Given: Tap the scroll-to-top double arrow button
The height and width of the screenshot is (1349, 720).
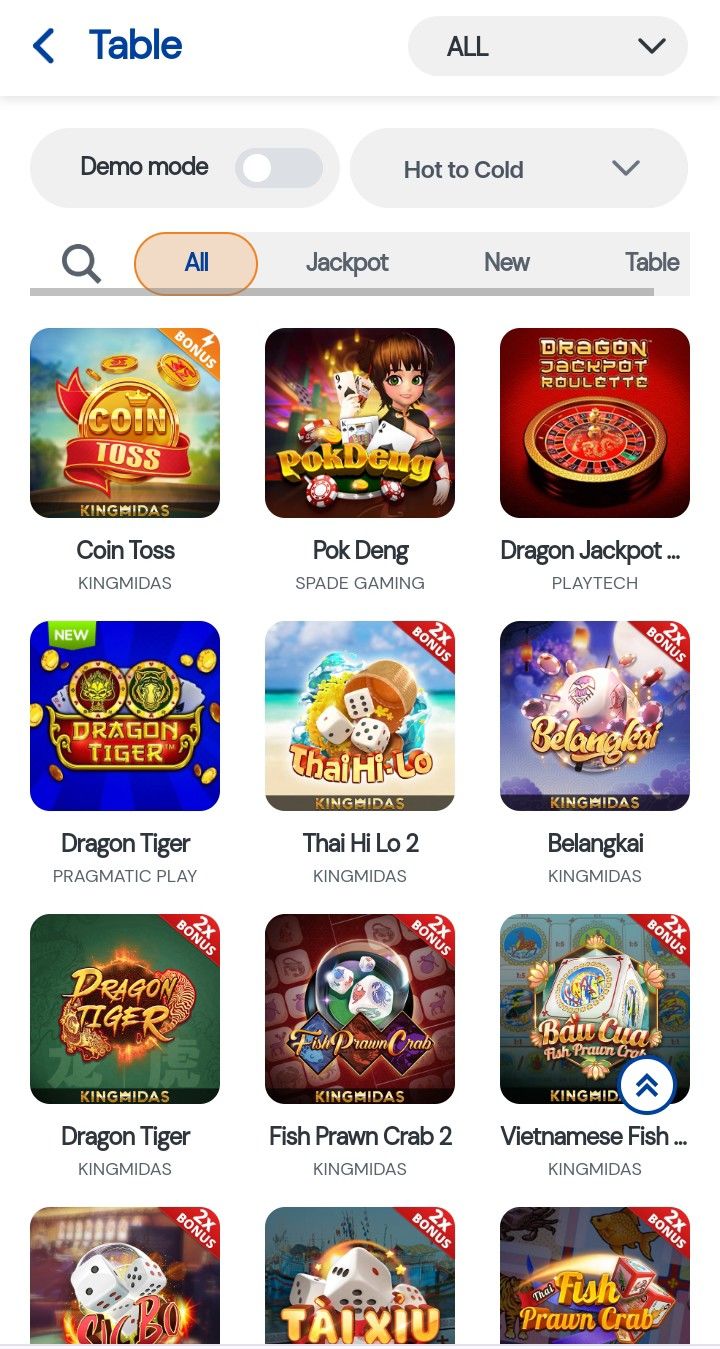Looking at the screenshot, I should coord(646,1085).
